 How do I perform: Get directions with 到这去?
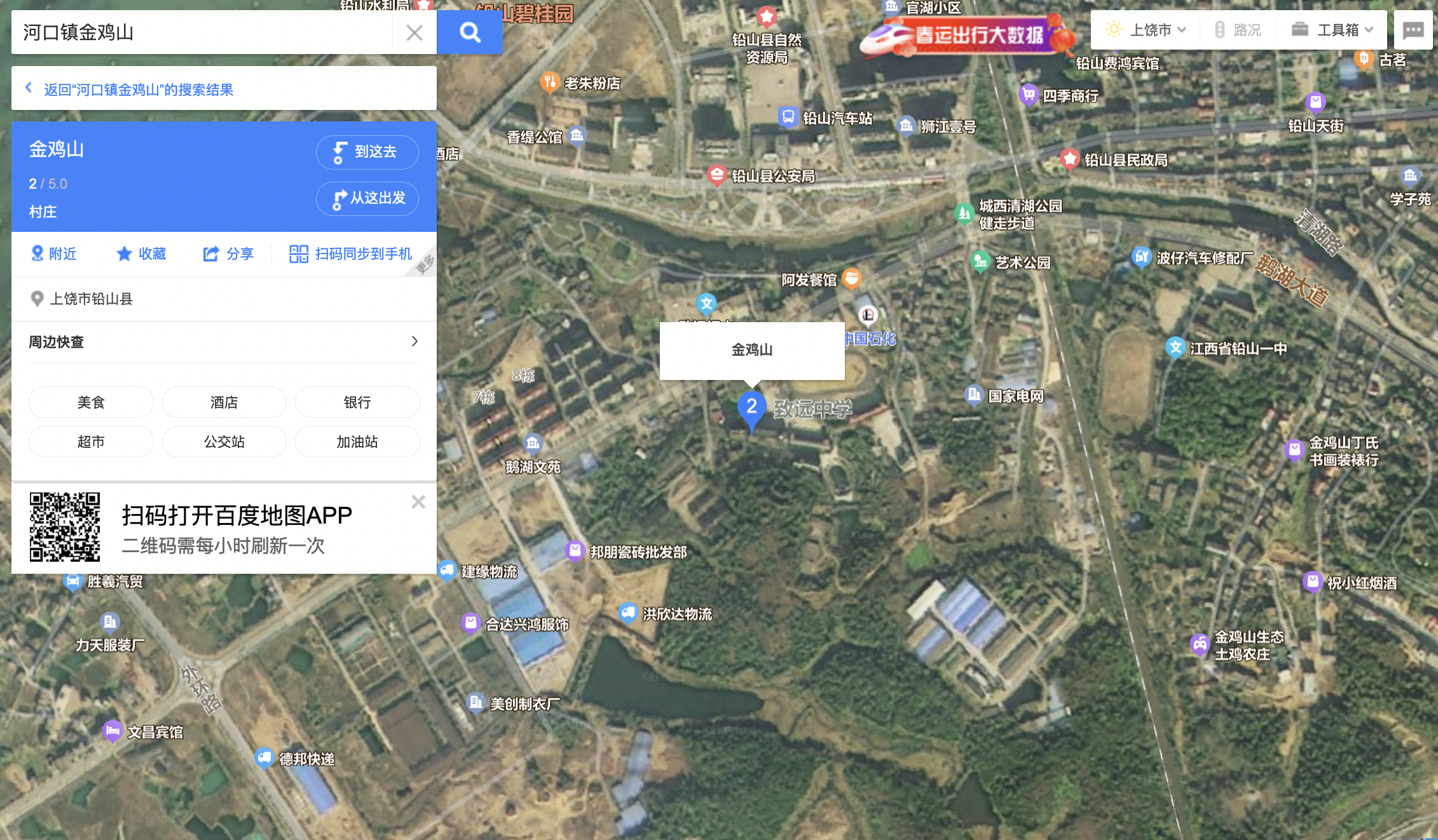367,152
